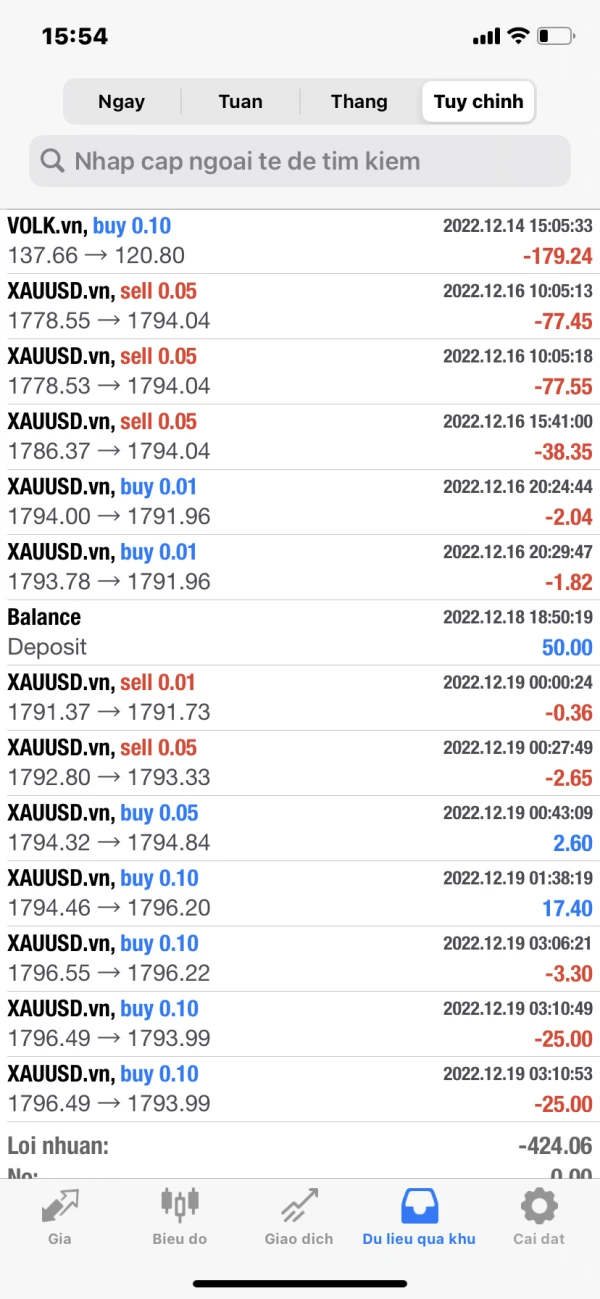This screenshot has width=600, height=1299.
Task: Choose the Tuy chinh custom period
Action: pyautogui.click(x=478, y=102)
